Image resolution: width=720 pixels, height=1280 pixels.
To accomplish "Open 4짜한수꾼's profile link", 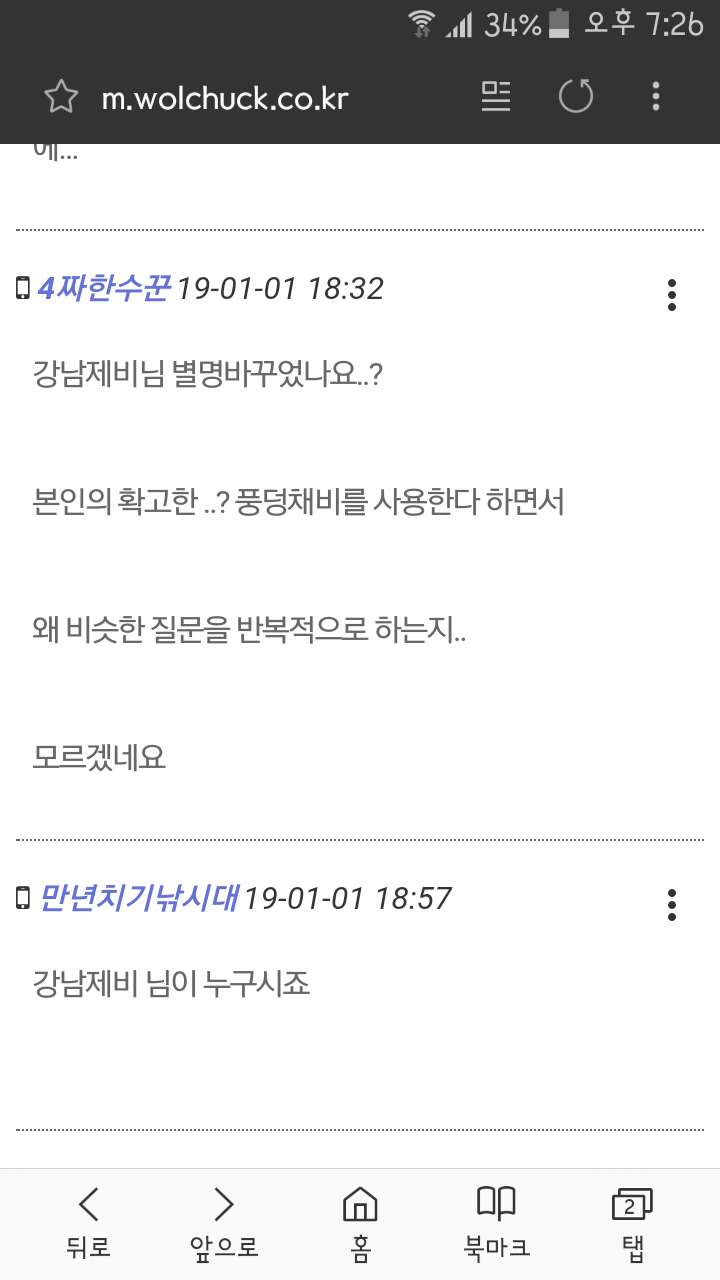I will (104, 289).
